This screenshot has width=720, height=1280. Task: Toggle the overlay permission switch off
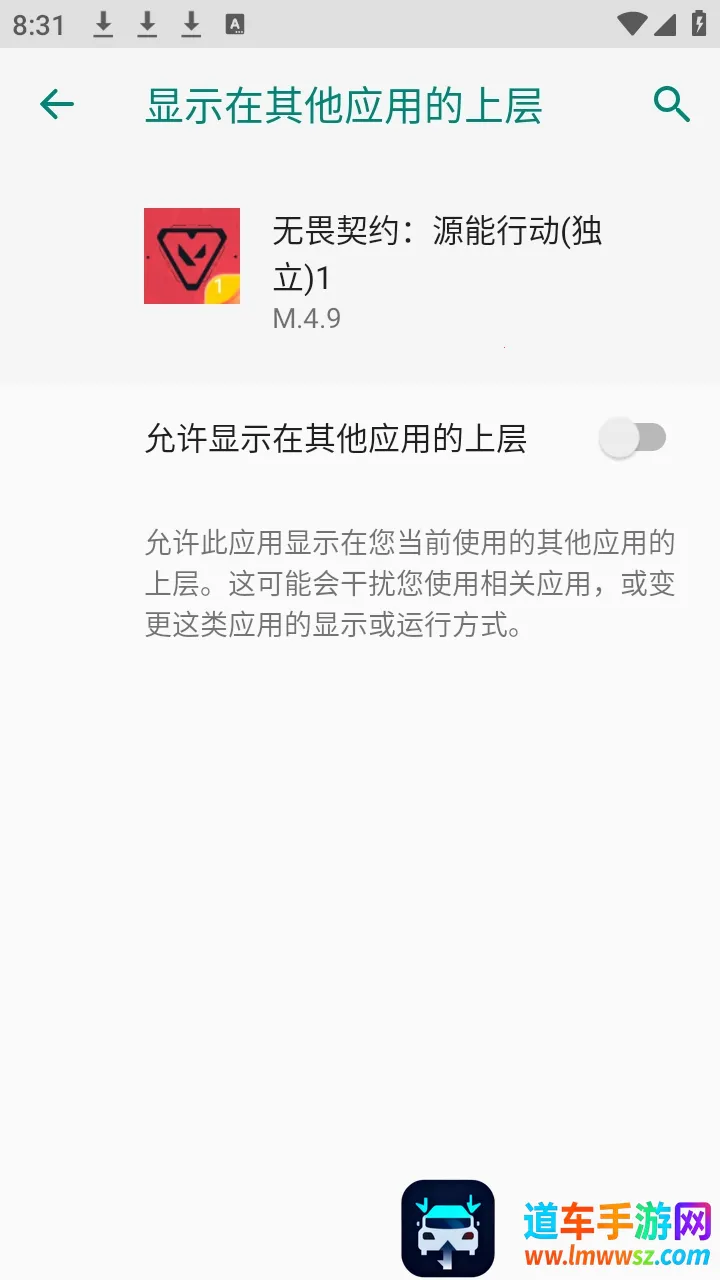pyautogui.click(x=633, y=437)
